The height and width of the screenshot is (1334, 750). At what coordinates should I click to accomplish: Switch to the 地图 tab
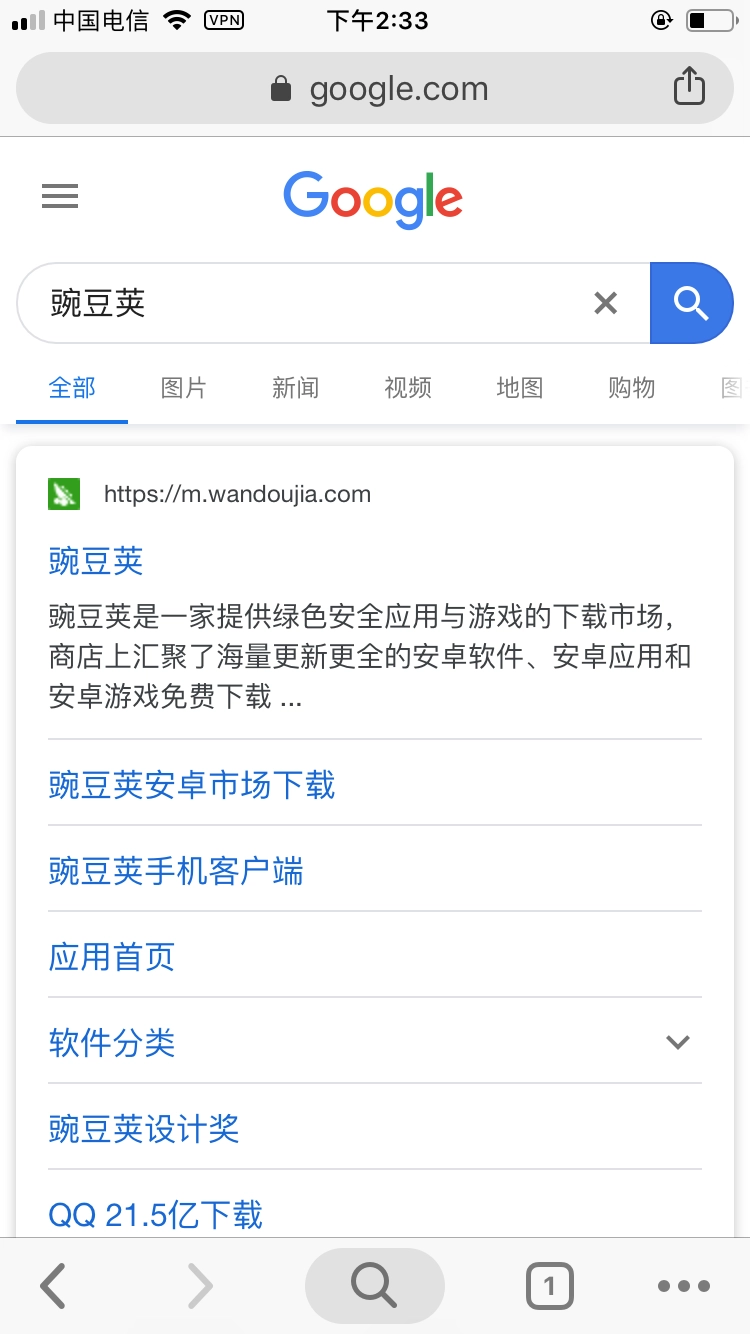click(x=519, y=388)
